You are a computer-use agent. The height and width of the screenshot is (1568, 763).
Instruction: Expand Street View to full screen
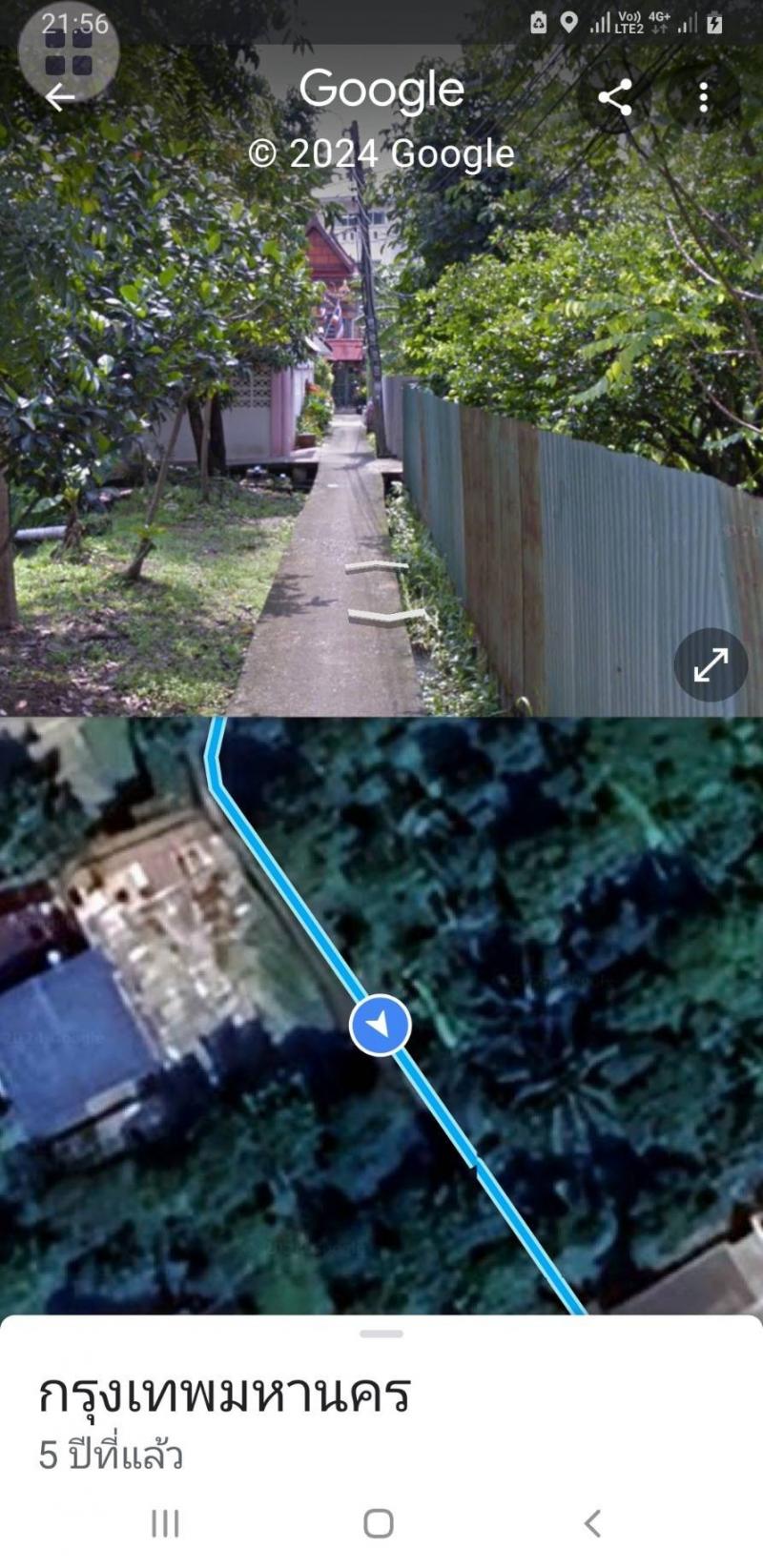tap(711, 665)
